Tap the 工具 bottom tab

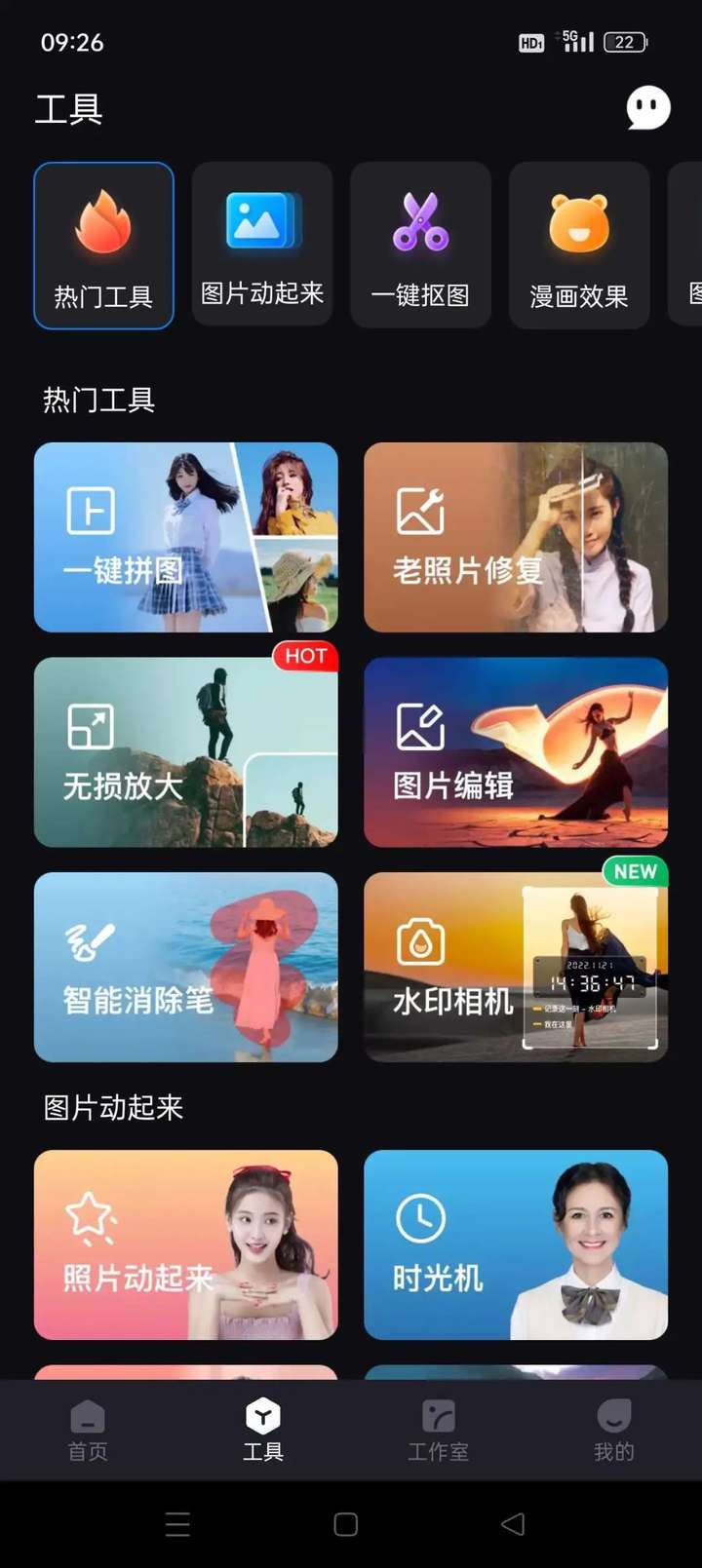[263, 1430]
